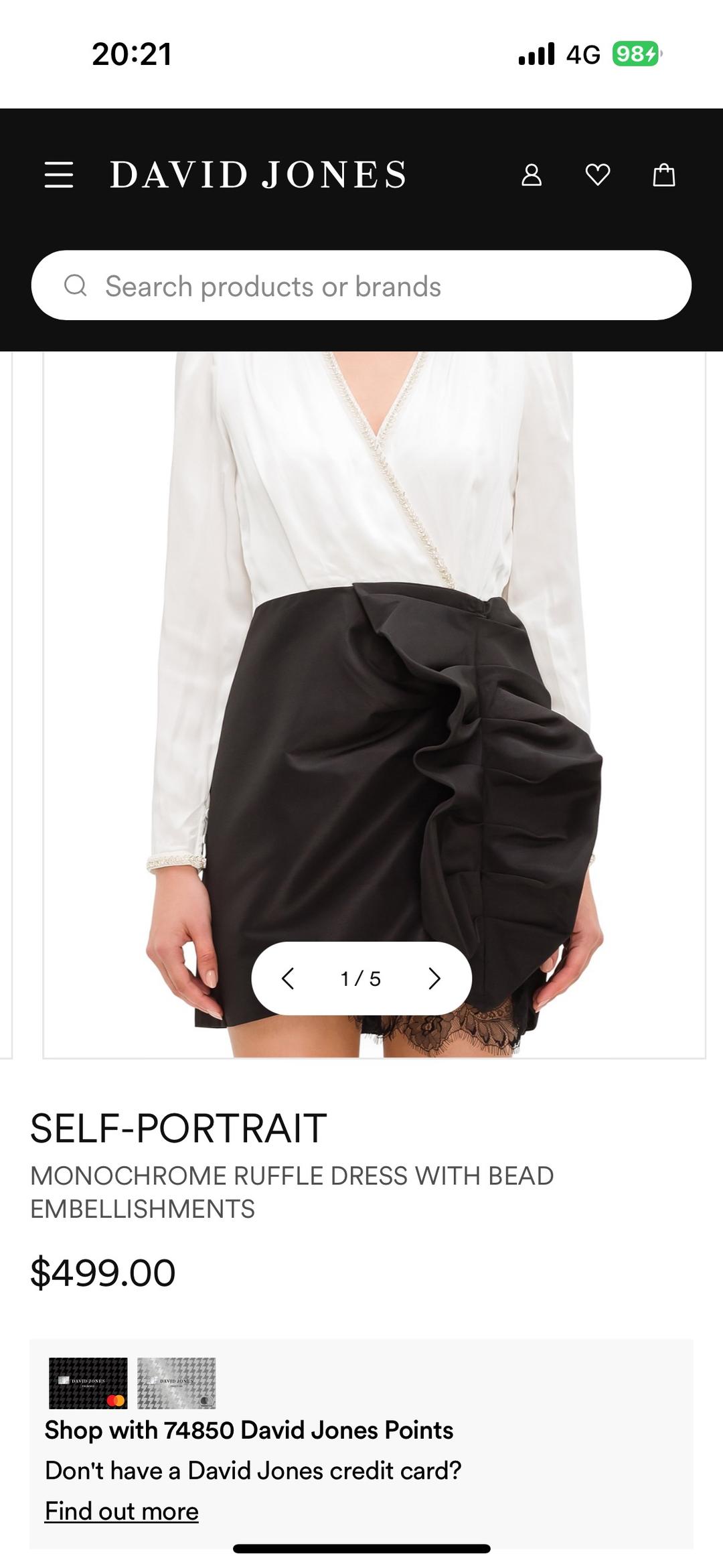
Task: Show the next product image
Action: [x=434, y=979]
